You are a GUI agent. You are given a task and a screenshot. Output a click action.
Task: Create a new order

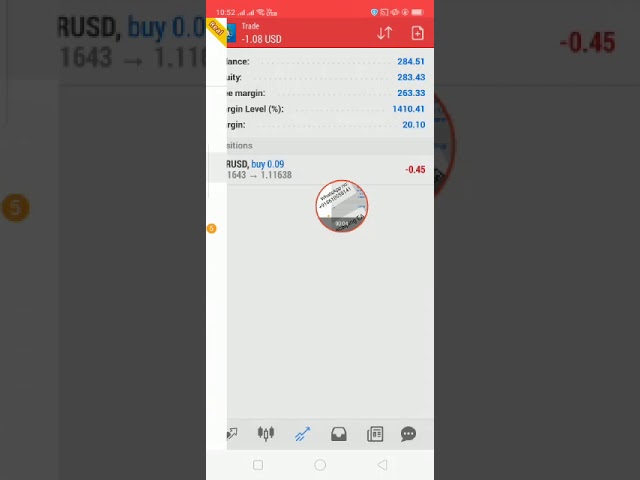pyautogui.click(x=417, y=33)
